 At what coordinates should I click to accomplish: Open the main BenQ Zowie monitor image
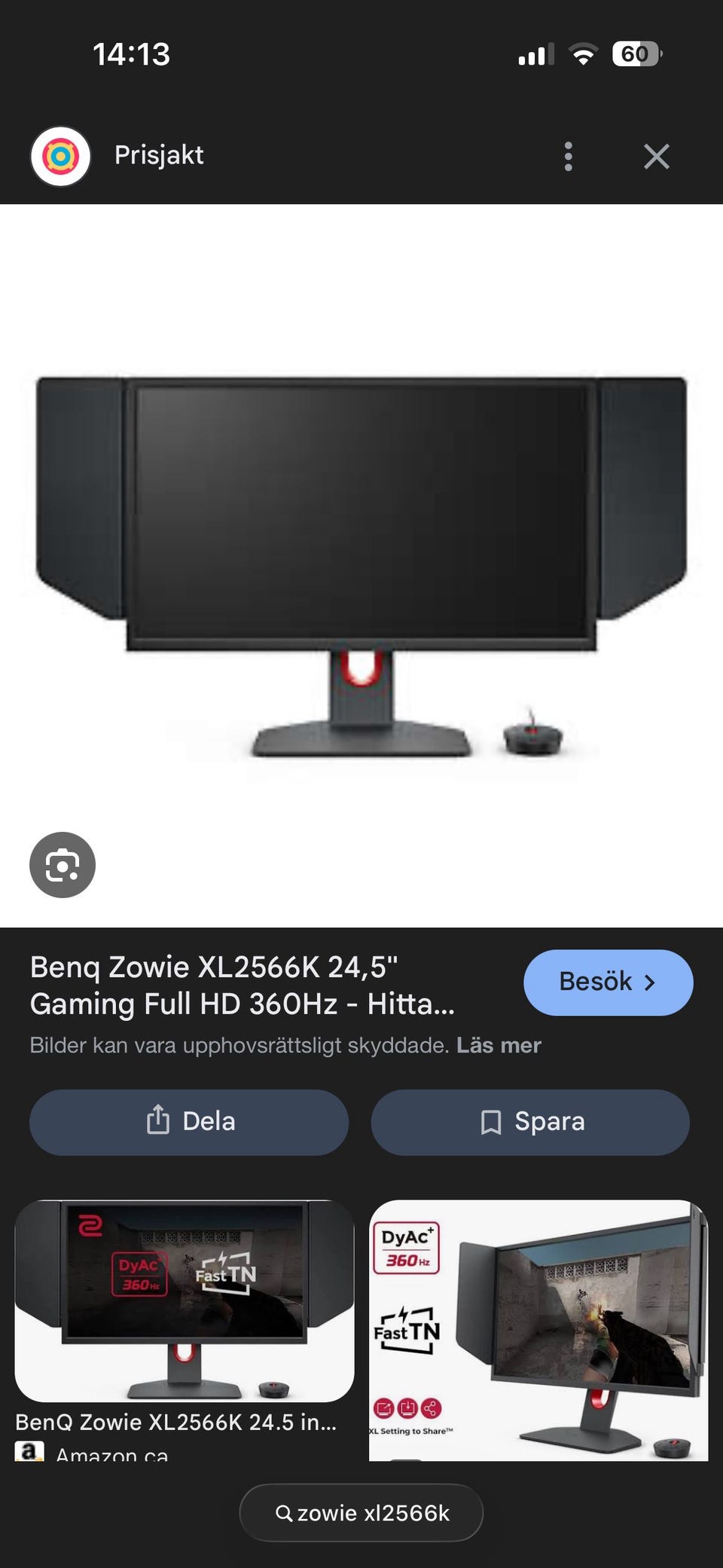(361, 567)
